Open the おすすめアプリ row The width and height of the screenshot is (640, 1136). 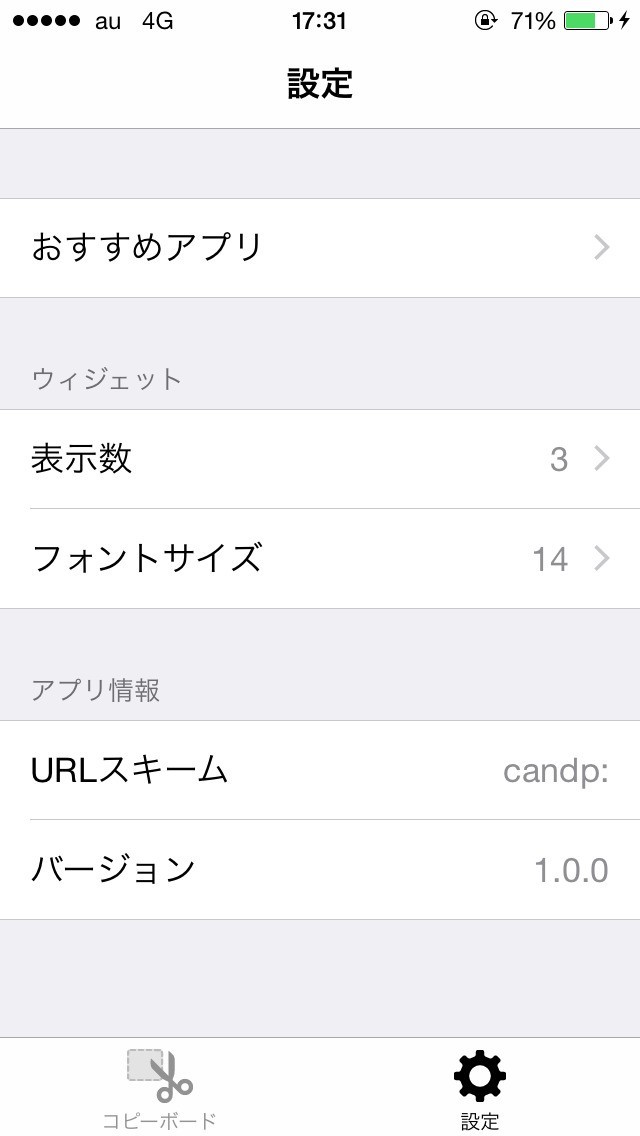320,247
